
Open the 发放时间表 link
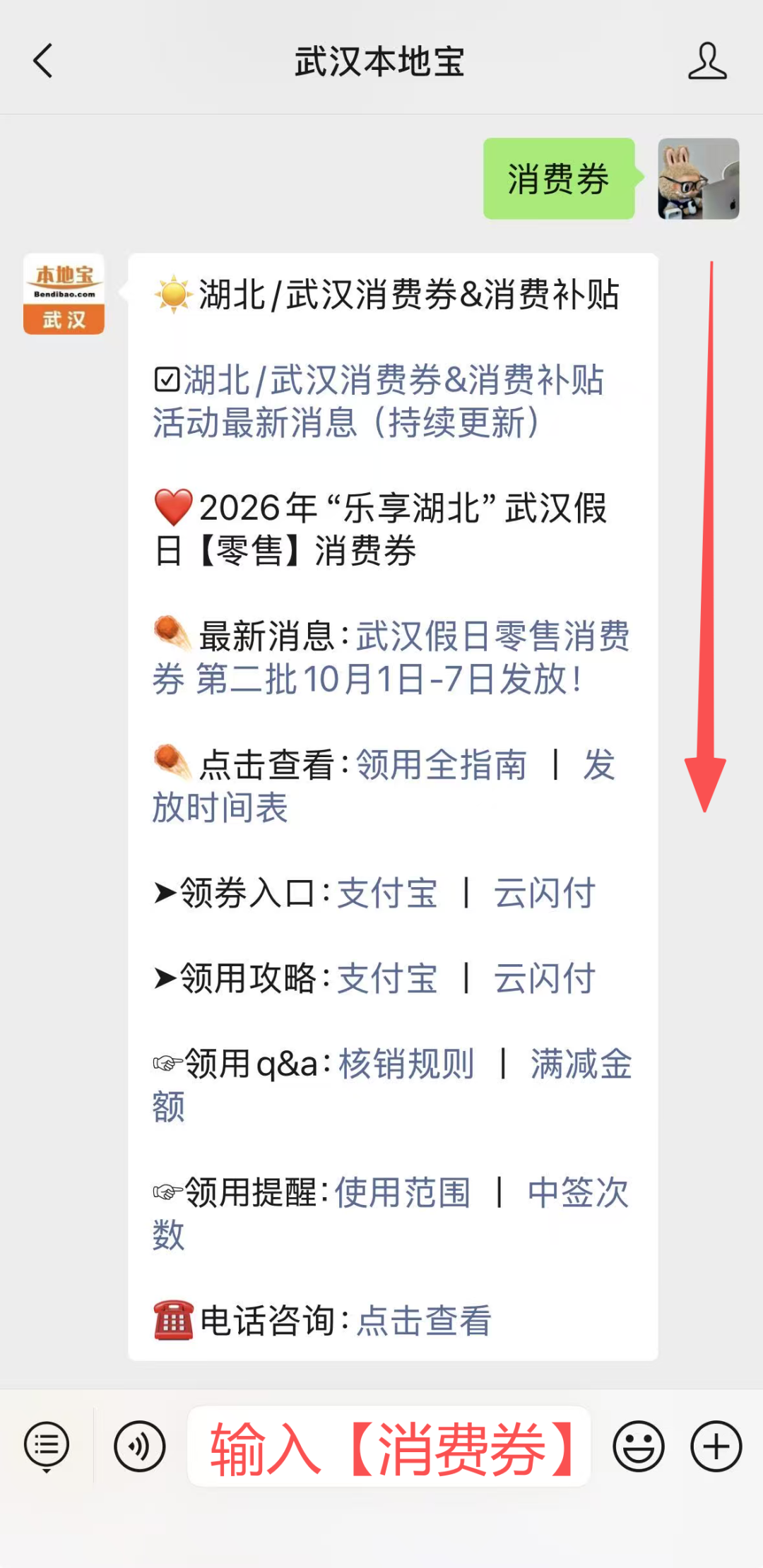384,786
